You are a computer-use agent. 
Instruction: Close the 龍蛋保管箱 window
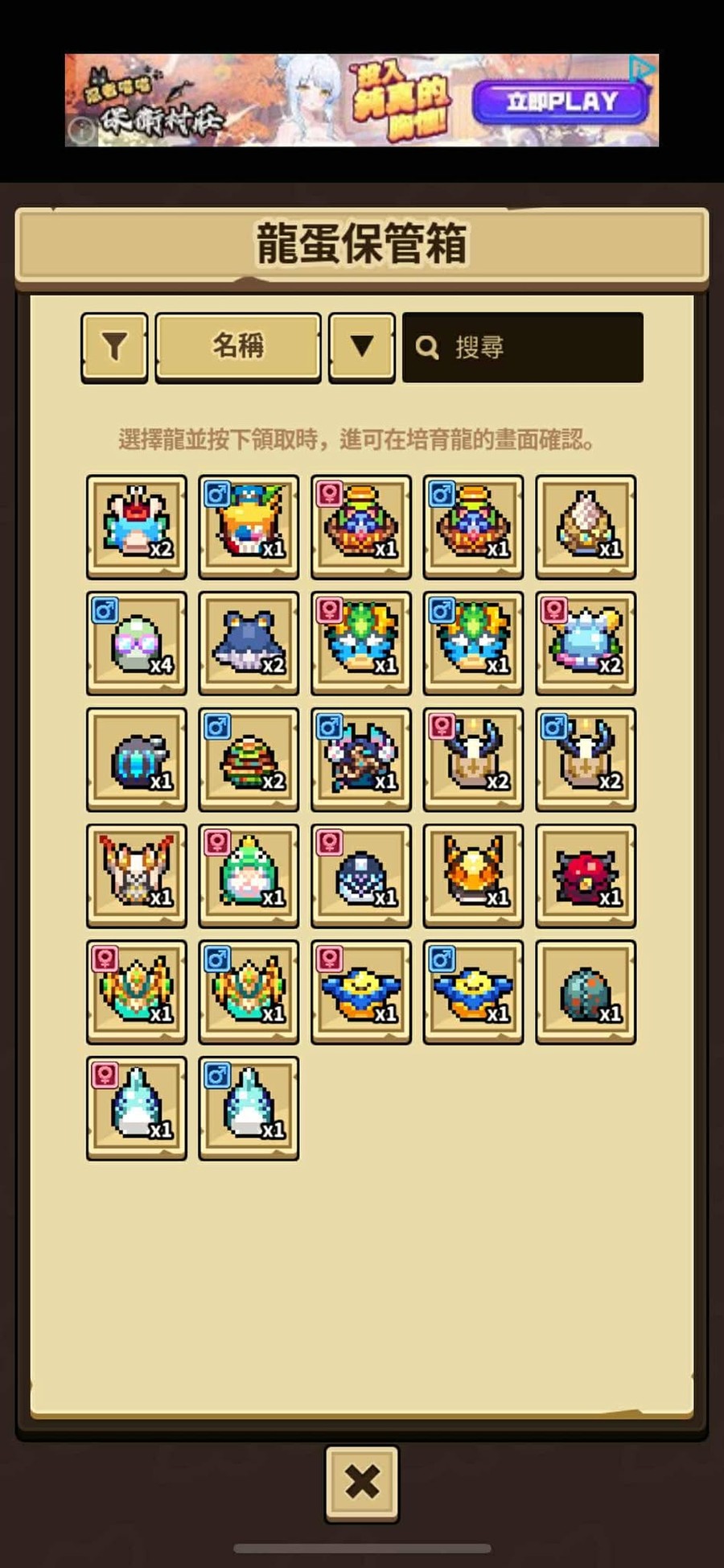[362, 1482]
